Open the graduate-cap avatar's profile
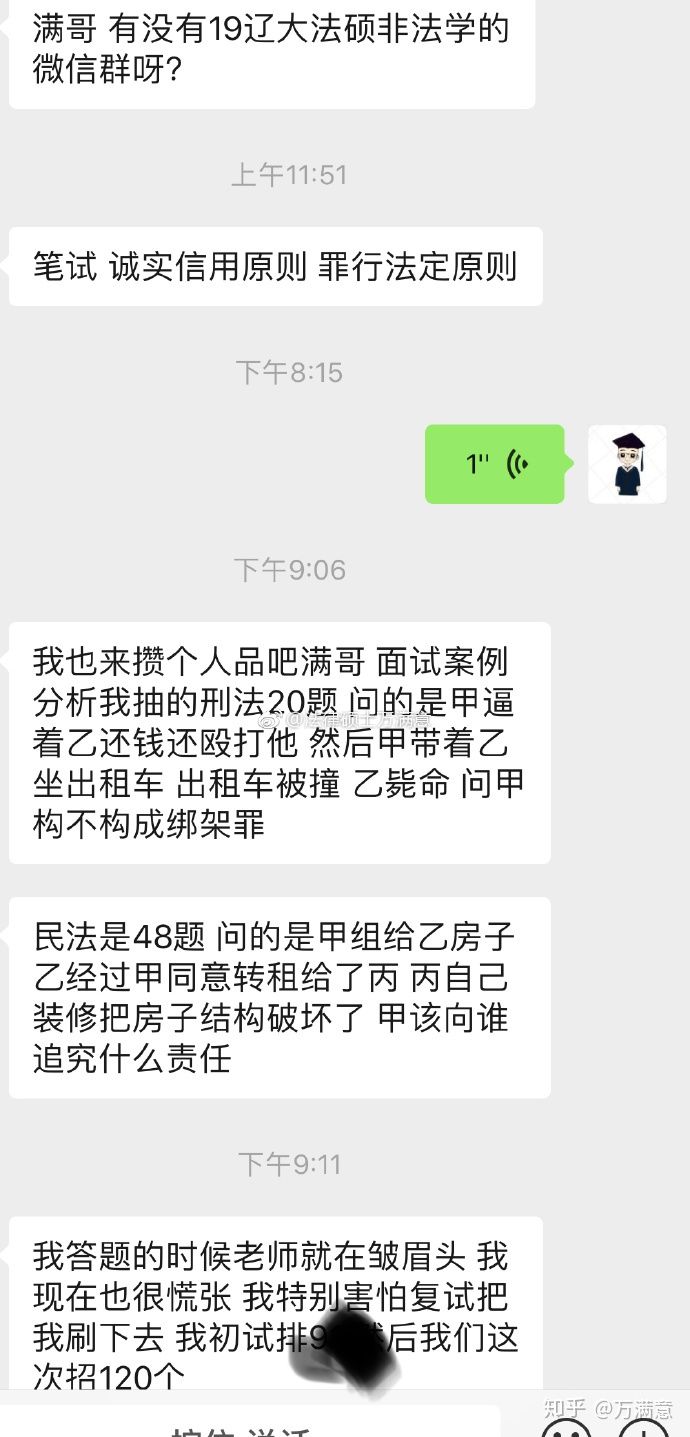The height and width of the screenshot is (1437, 690). (627, 464)
